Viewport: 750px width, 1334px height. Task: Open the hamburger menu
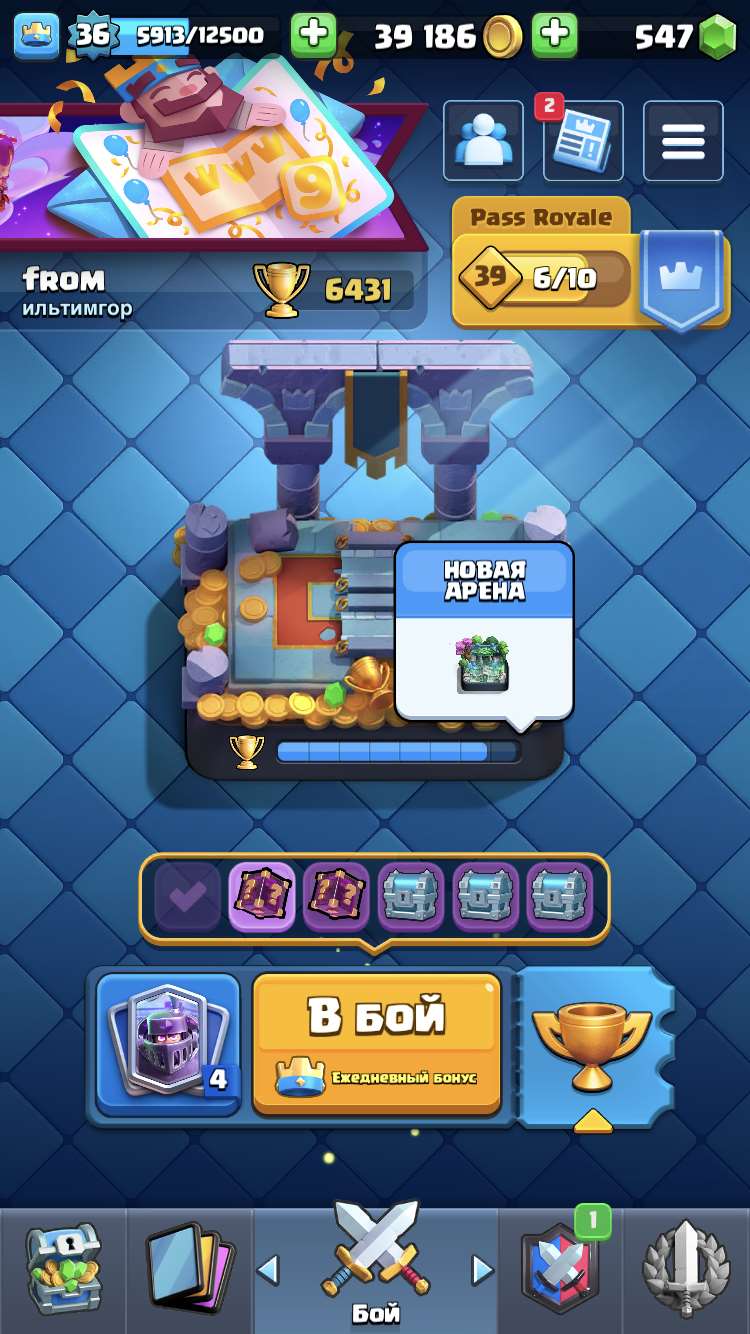(x=683, y=141)
